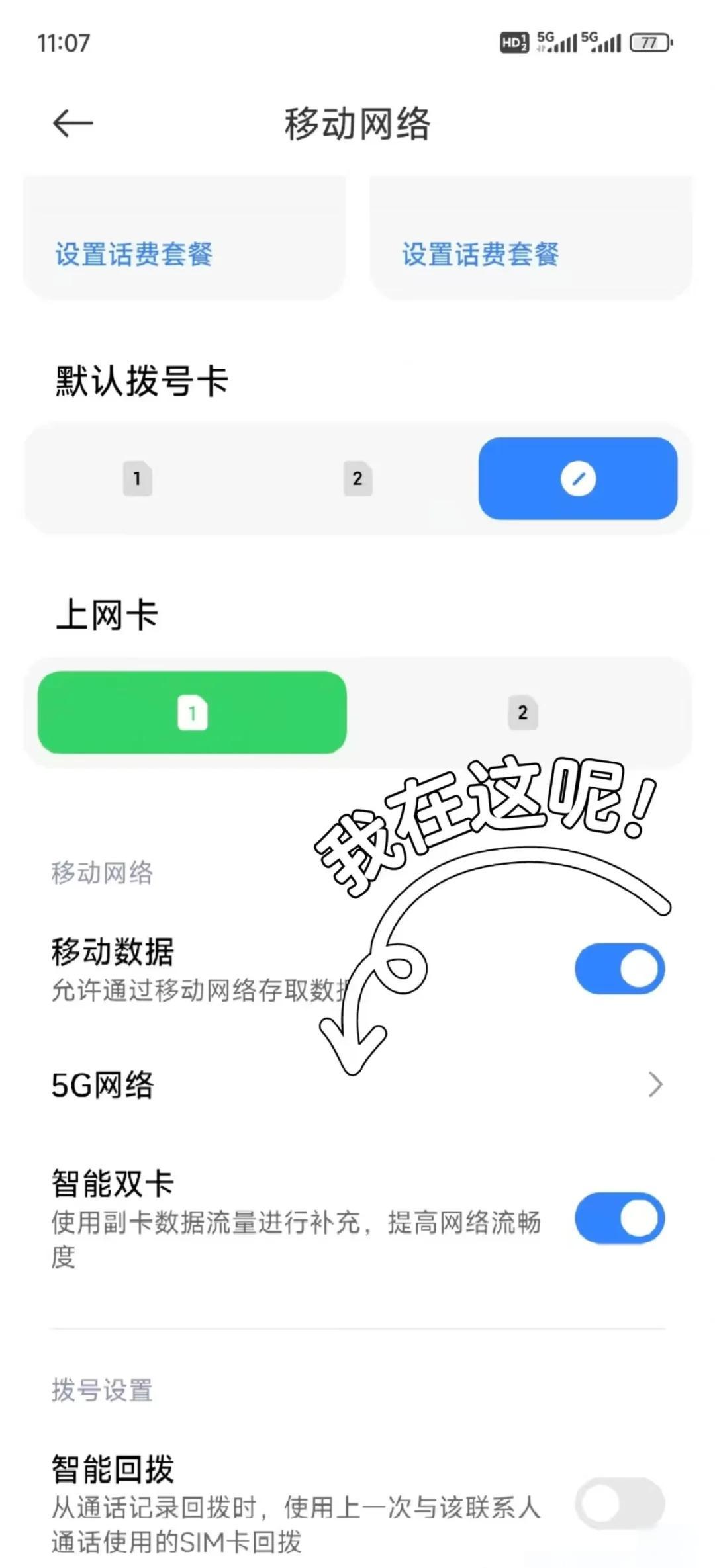Tap 设置话费套餐 link on the left card
Screen dimensions: 715x1568
point(134,255)
